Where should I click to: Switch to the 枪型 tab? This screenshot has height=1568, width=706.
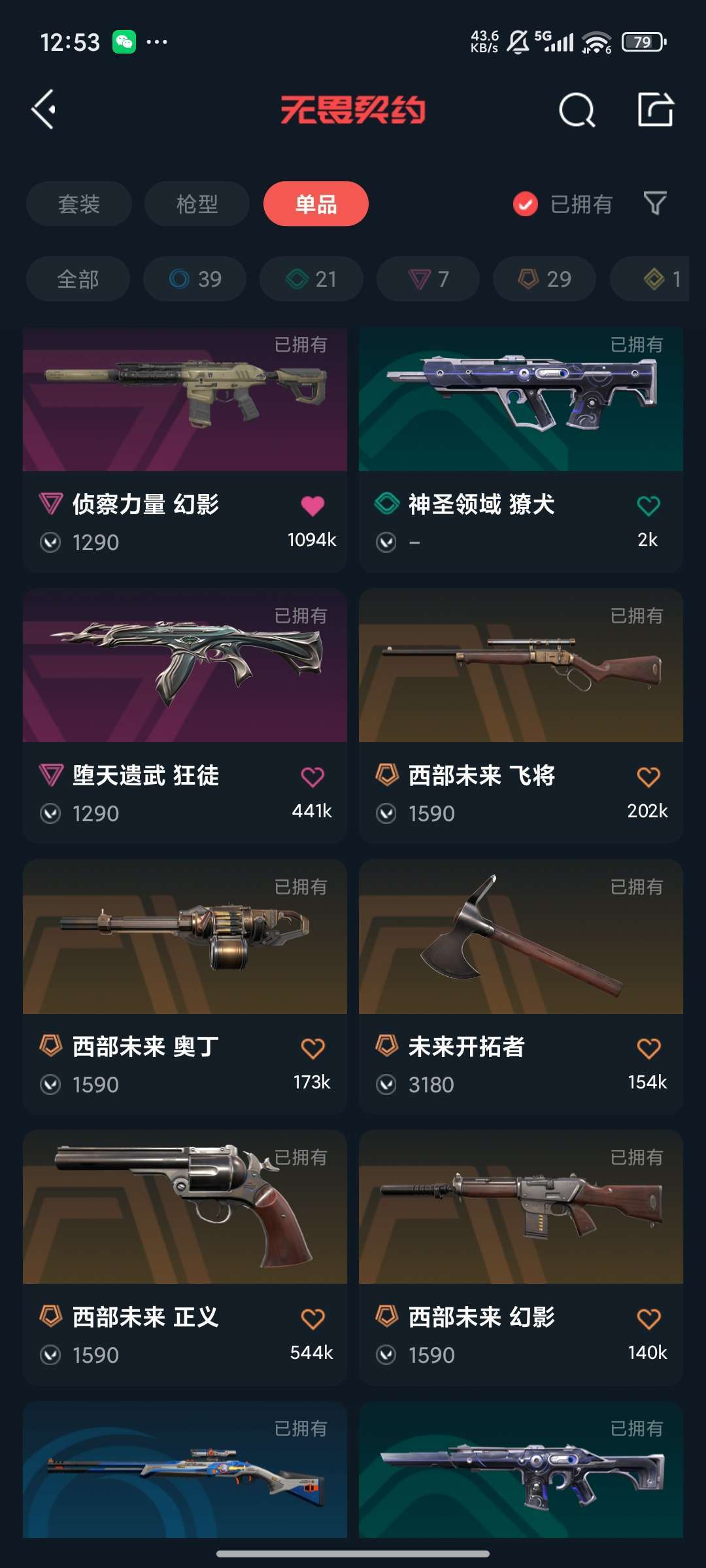(197, 204)
